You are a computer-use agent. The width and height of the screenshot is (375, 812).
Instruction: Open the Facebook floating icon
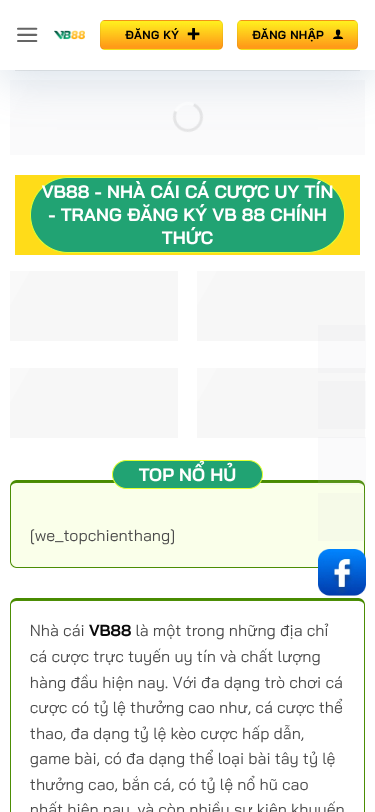[342, 572]
